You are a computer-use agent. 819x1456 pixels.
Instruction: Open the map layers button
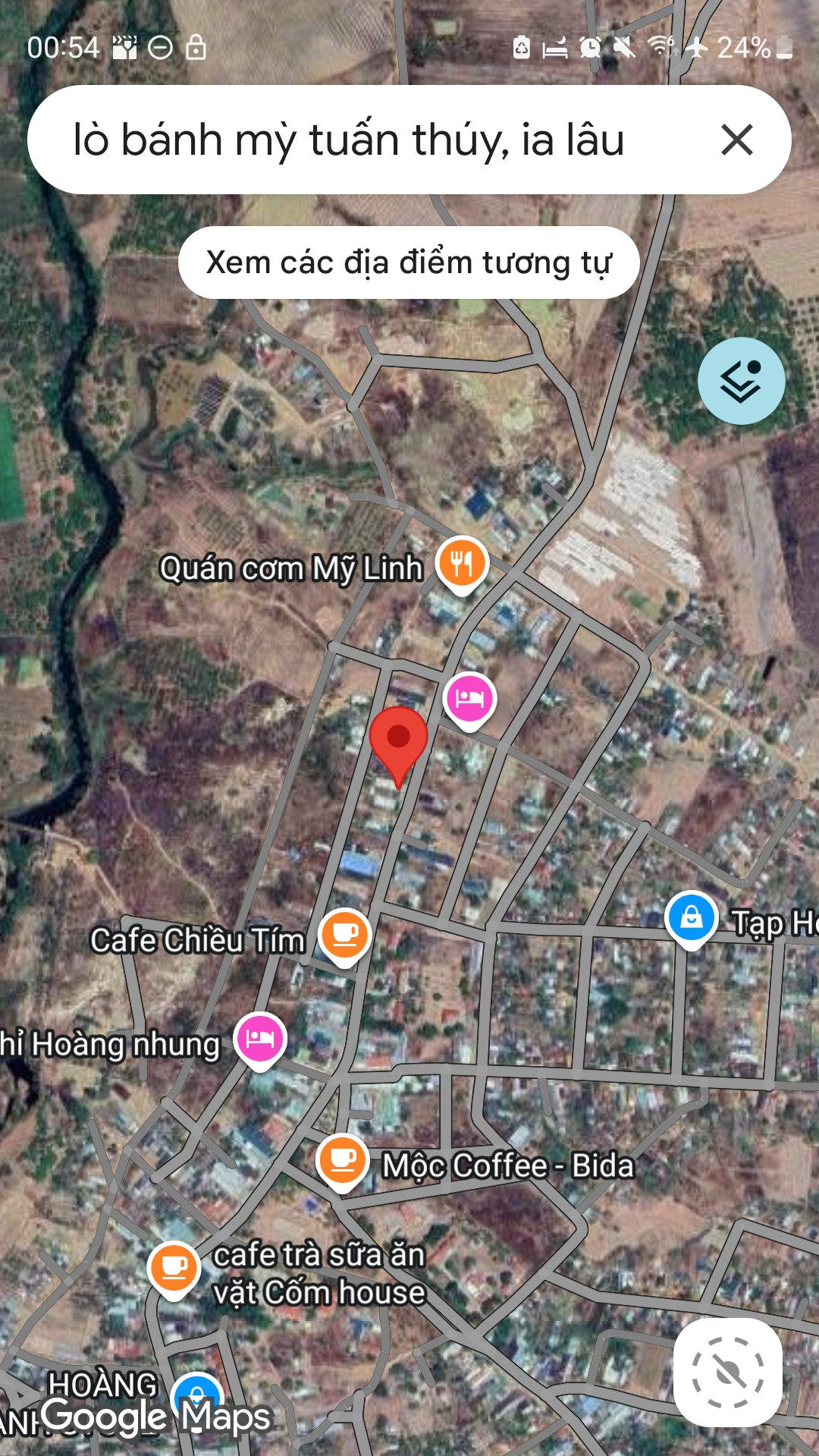tap(741, 381)
